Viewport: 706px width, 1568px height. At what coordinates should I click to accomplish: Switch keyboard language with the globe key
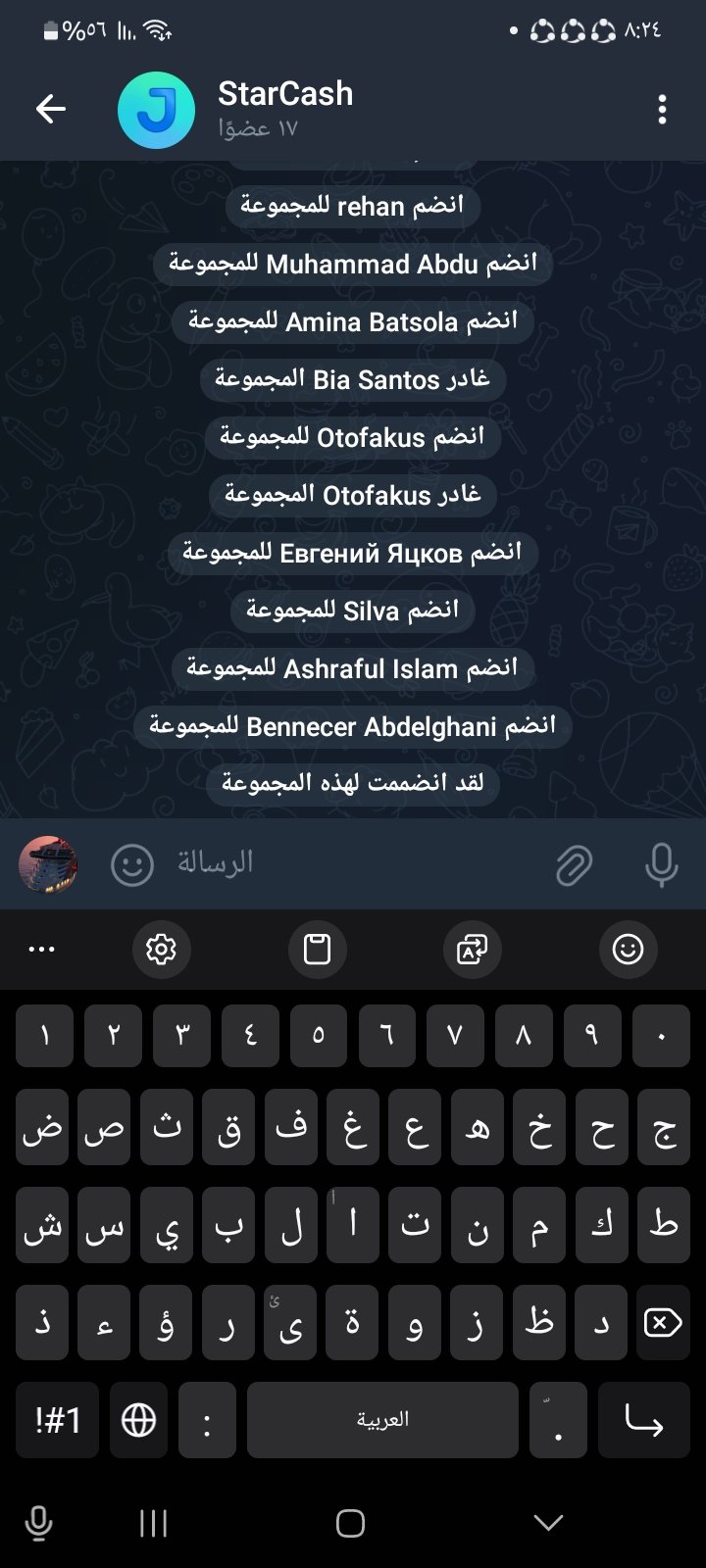(x=138, y=1420)
